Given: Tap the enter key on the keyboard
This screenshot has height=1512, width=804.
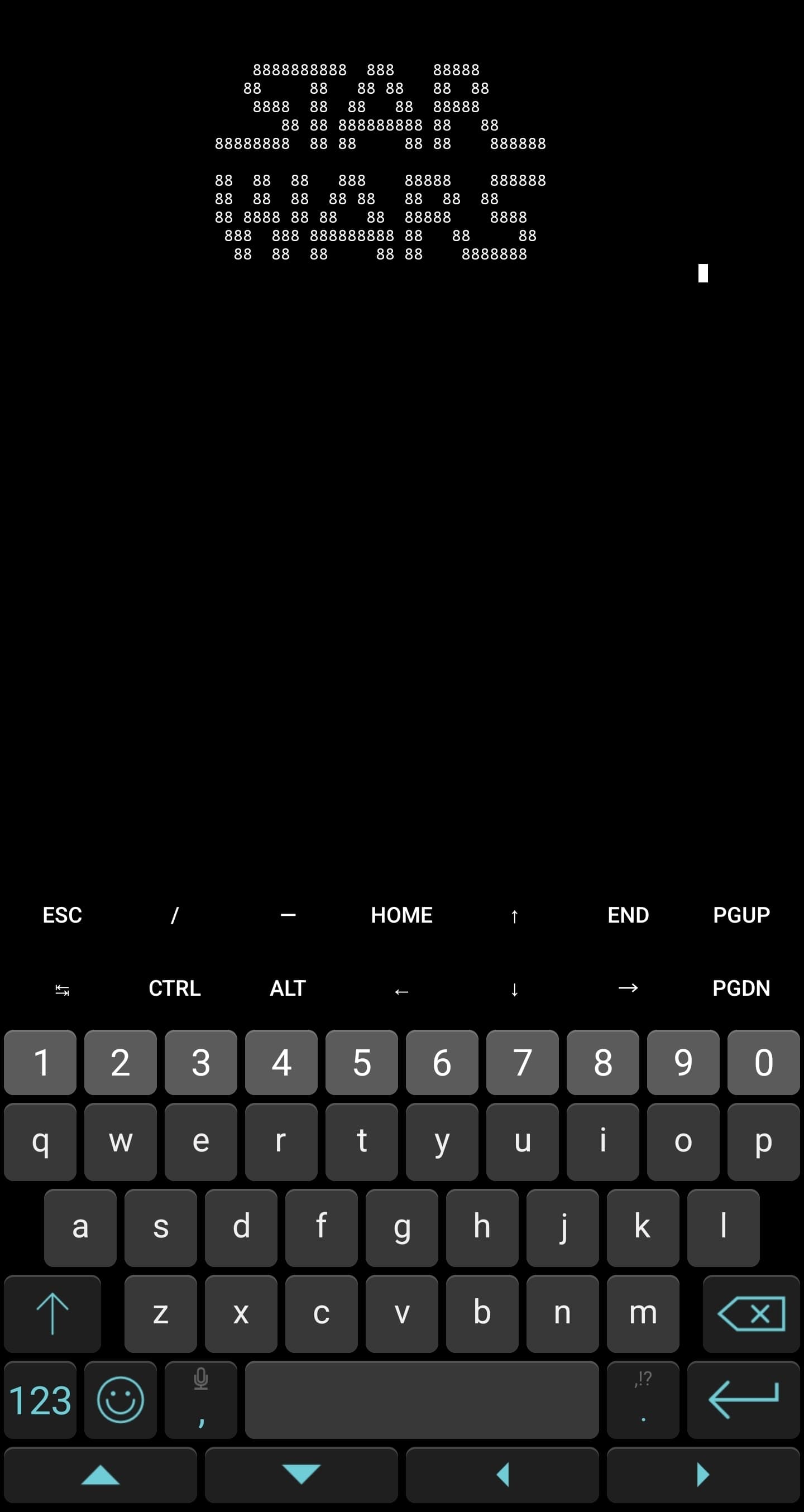Looking at the screenshot, I should point(744,1400).
